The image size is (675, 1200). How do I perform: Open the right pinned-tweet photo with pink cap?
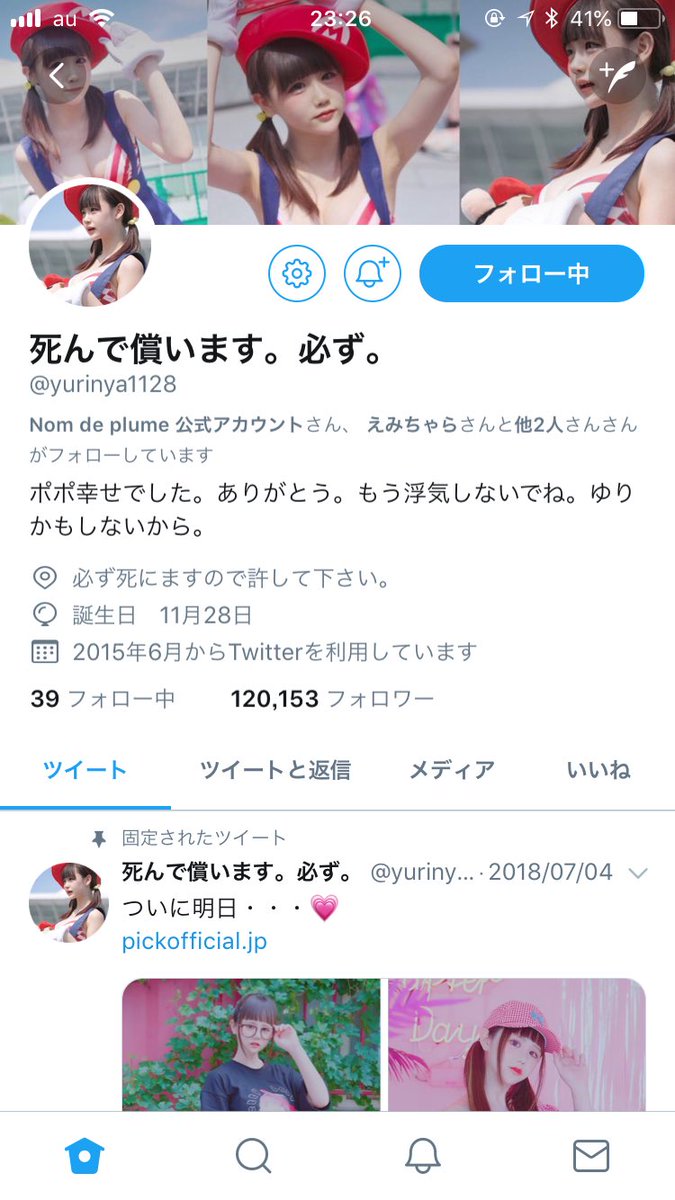click(517, 1045)
